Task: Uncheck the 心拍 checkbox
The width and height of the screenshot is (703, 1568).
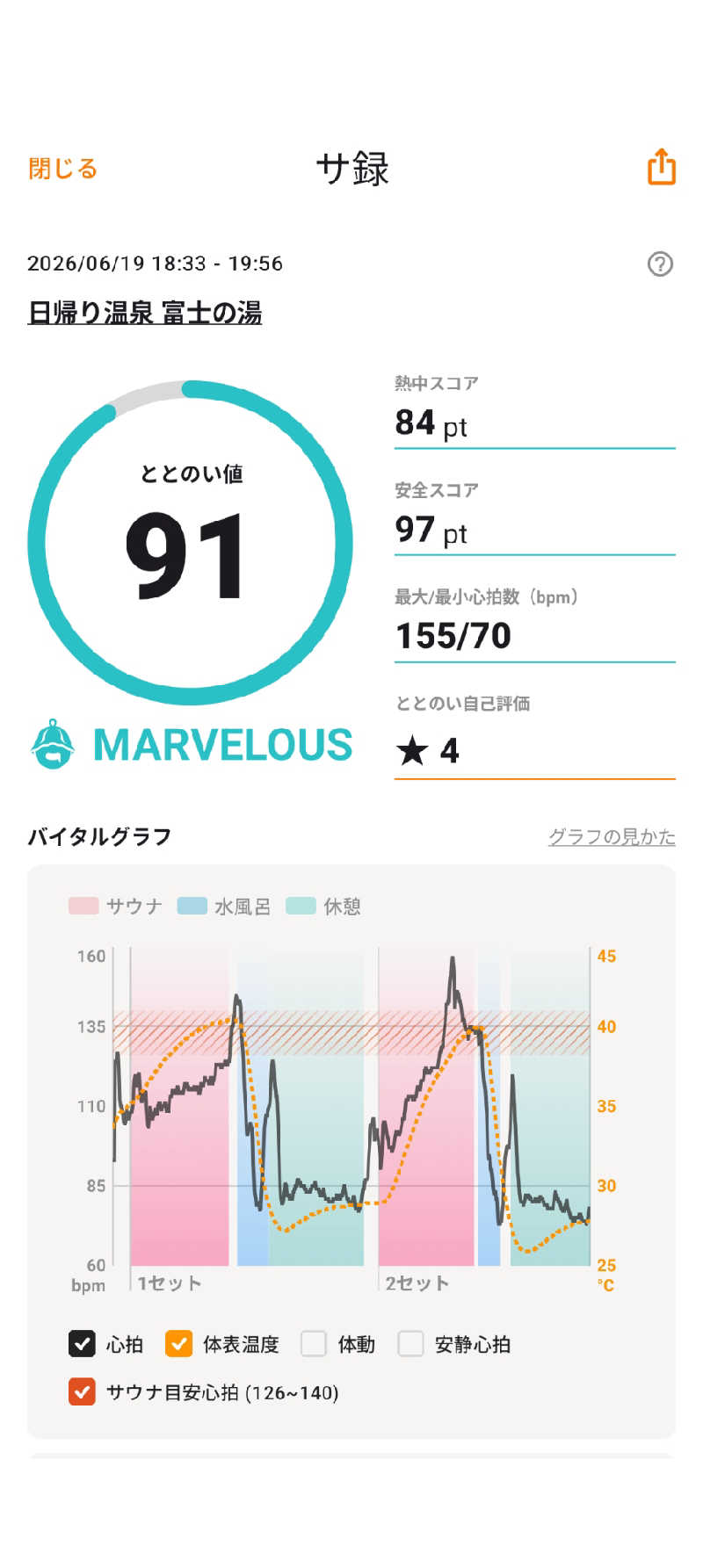Action: 82,1343
